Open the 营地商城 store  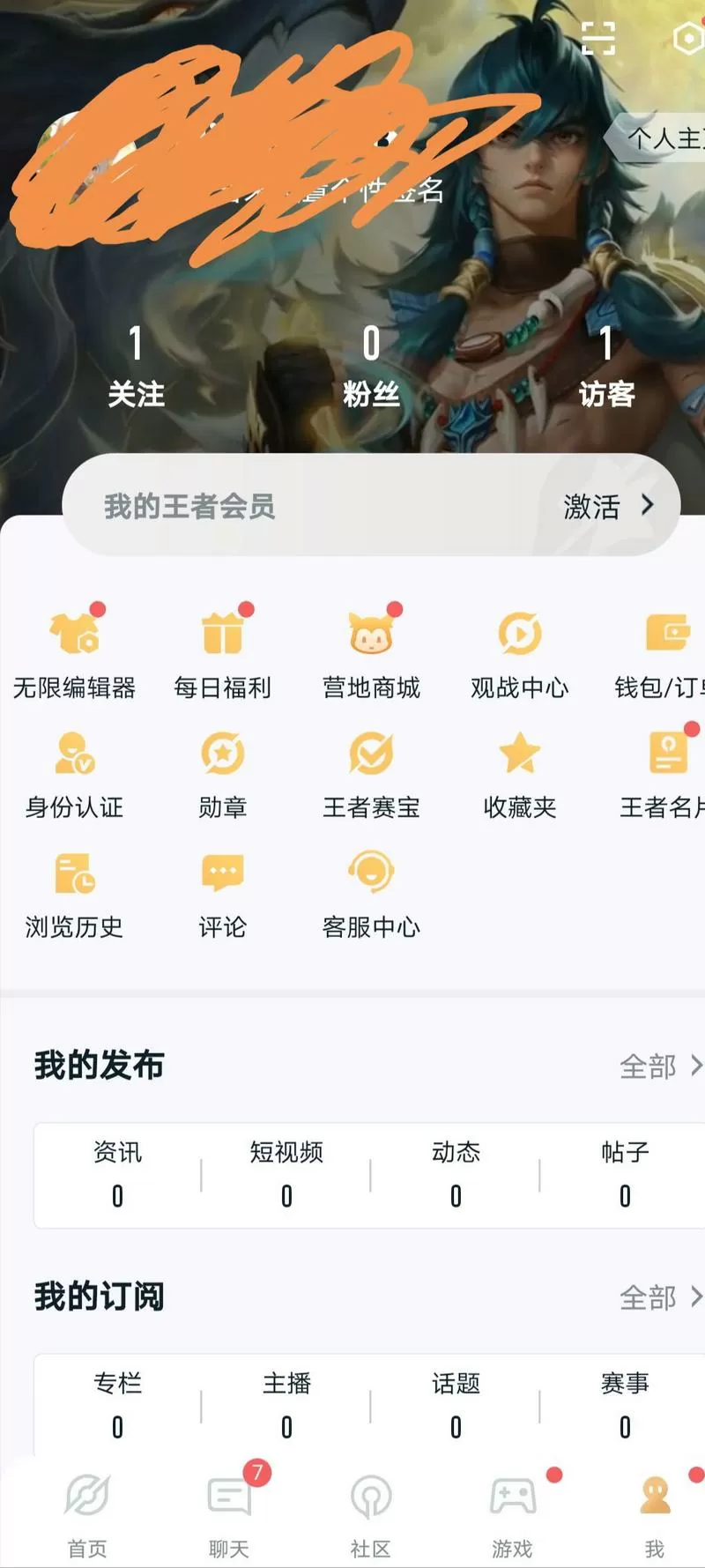pyautogui.click(x=371, y=652)
